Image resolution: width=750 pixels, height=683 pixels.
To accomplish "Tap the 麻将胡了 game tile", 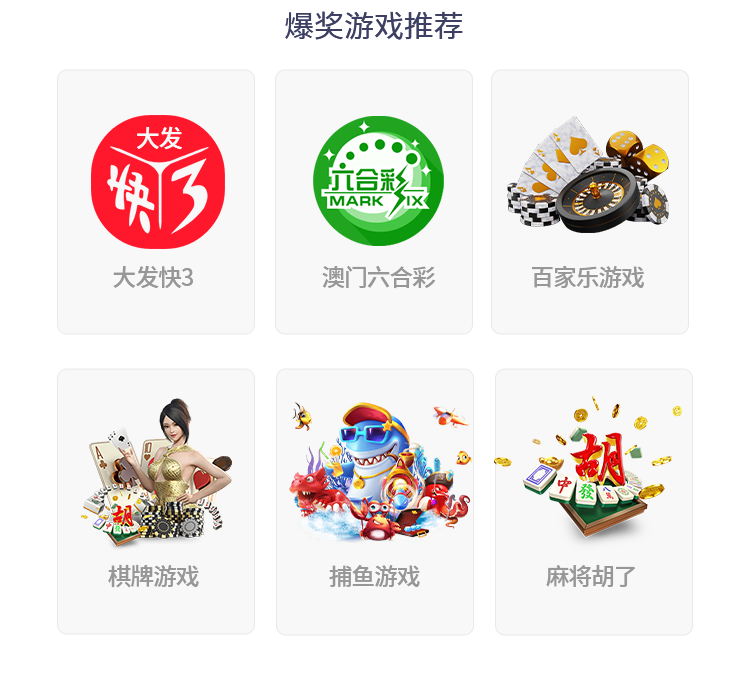I will pos(593,501).
